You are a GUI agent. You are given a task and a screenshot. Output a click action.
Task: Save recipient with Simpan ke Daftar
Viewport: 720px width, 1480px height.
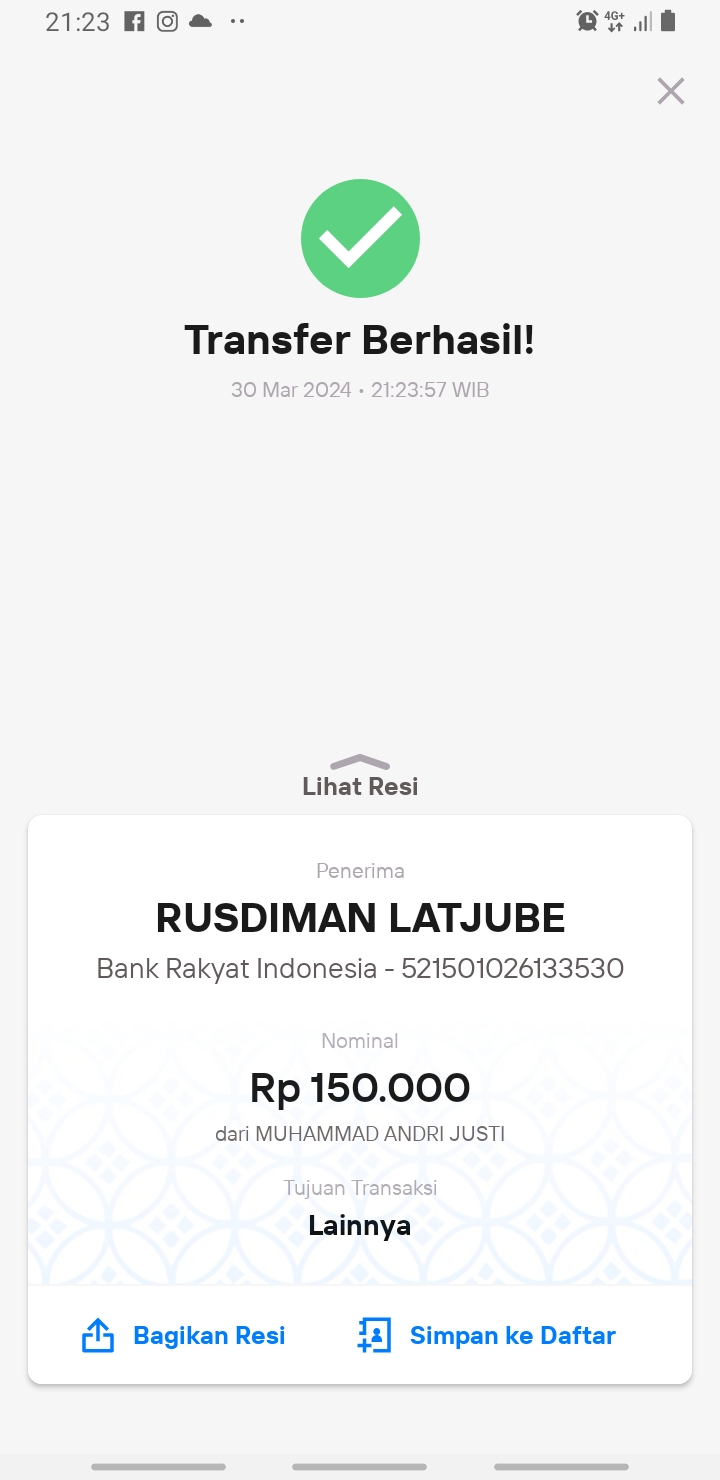[487, 1335]
